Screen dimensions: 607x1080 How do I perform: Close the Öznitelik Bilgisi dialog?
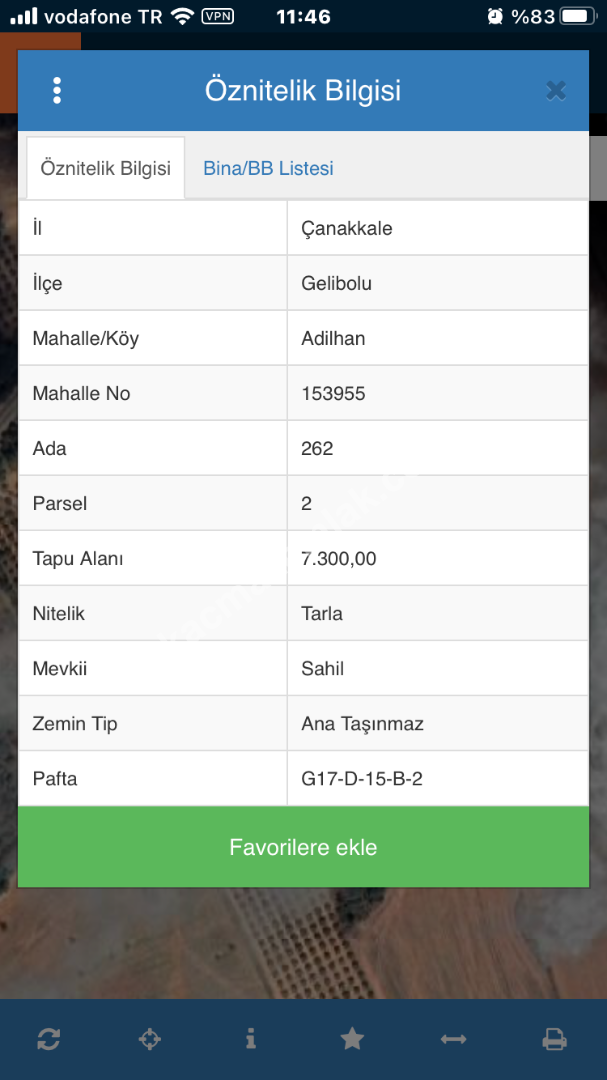pyautogui.click(x=556, y=91)
